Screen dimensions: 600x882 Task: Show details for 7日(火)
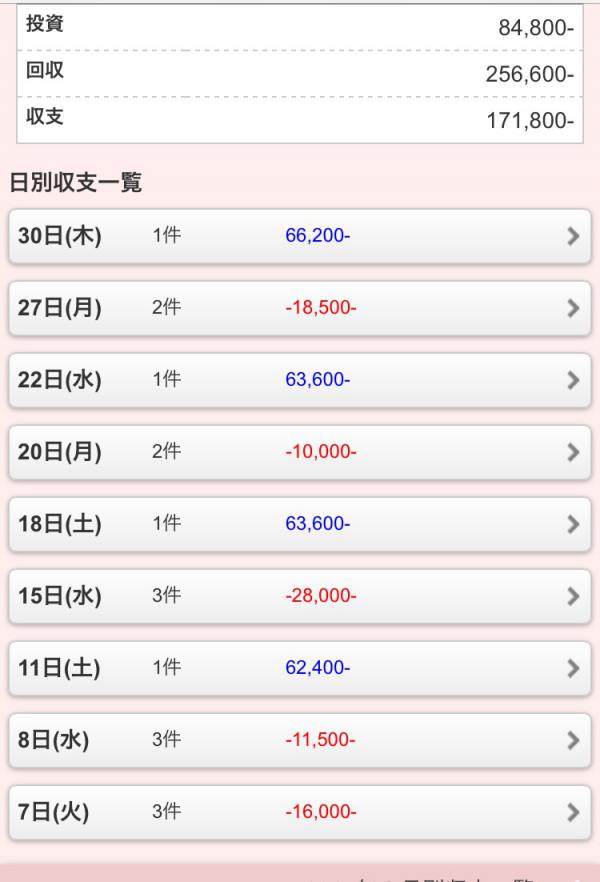click(x=299, y=812)
